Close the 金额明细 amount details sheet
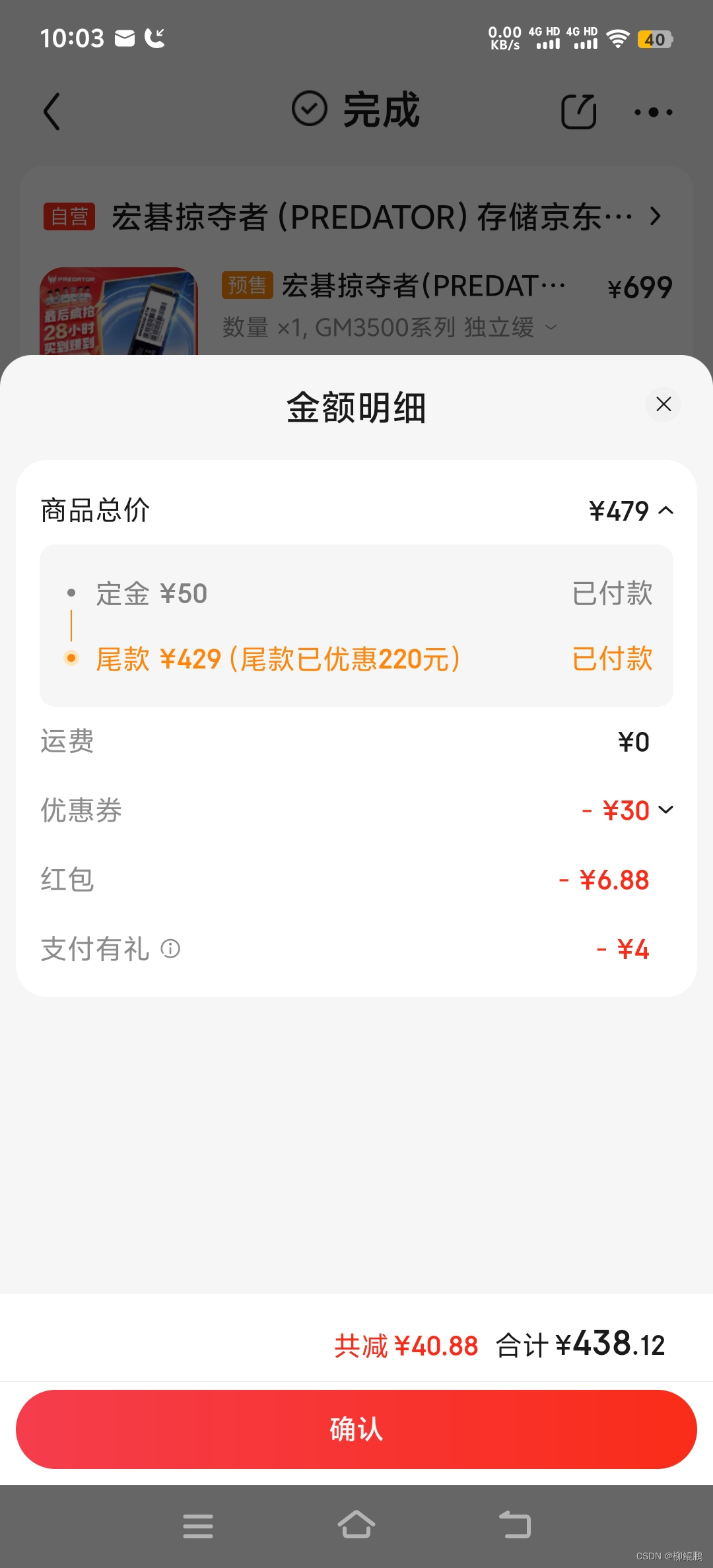 pos(663,404)
